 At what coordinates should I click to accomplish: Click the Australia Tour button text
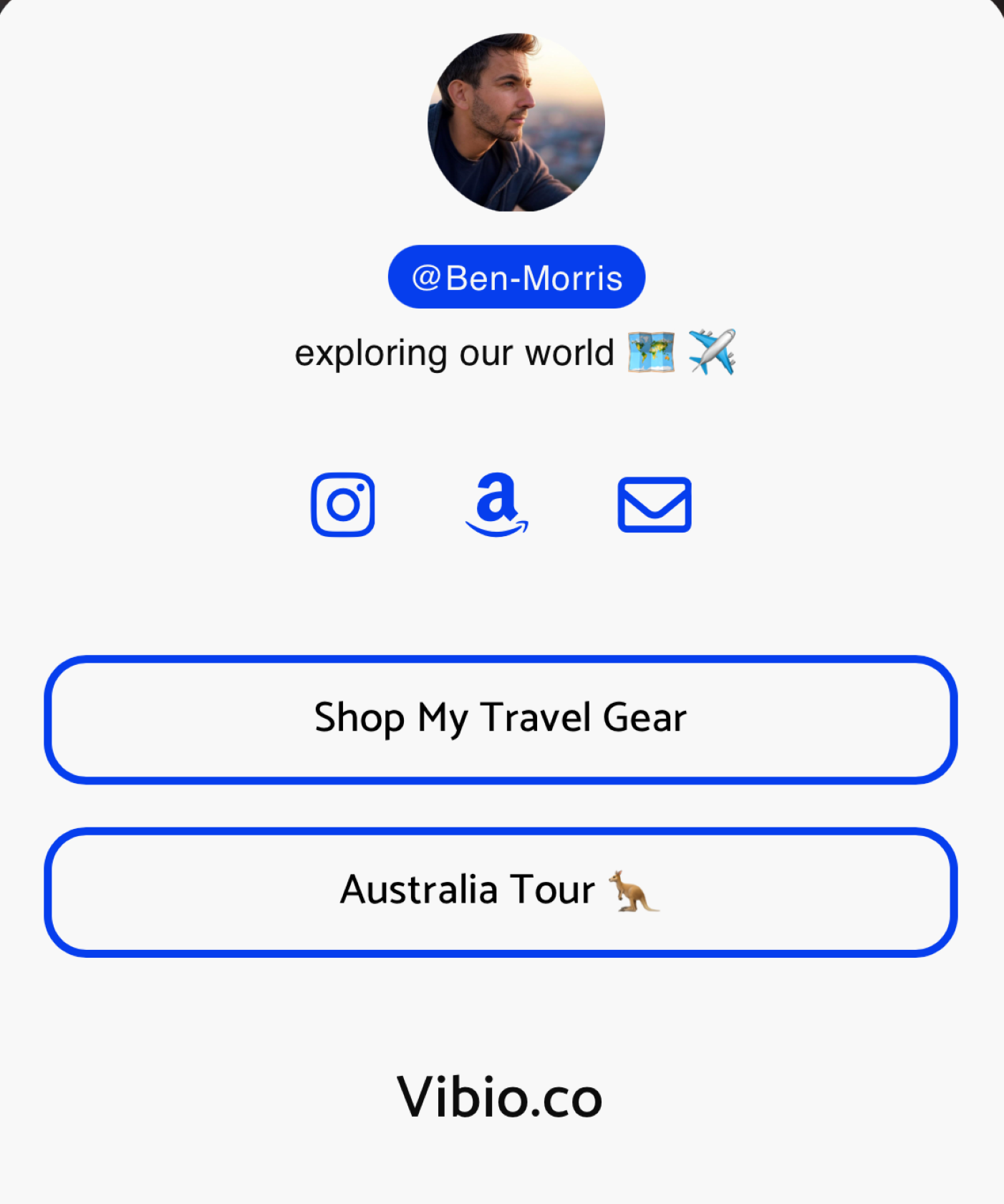[467, 890]
